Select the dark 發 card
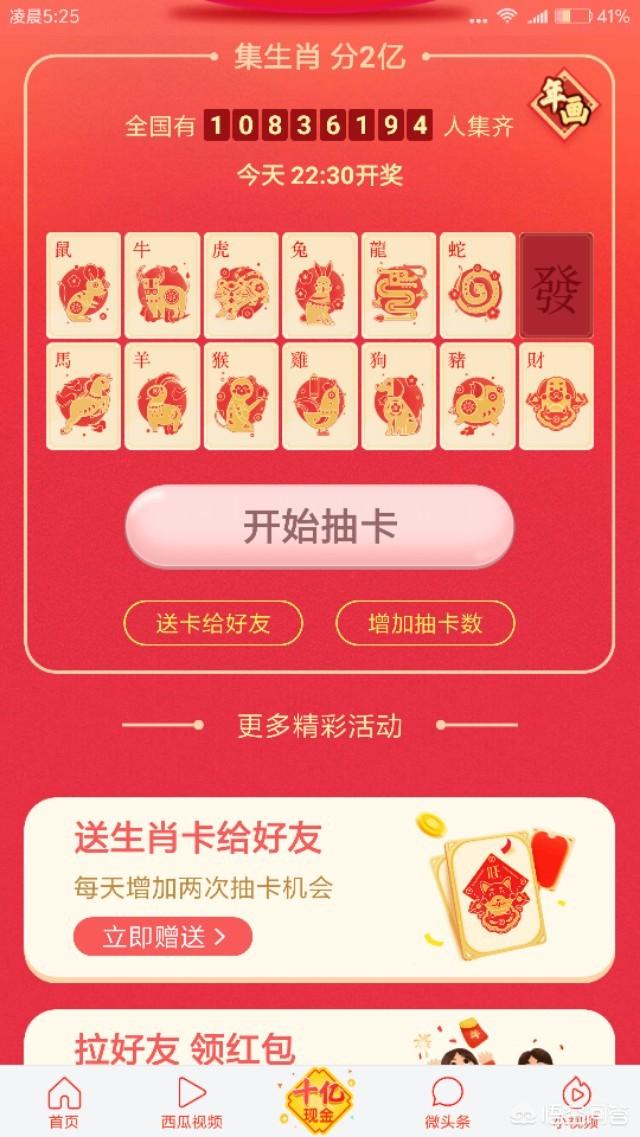 [x=556, y=285]
